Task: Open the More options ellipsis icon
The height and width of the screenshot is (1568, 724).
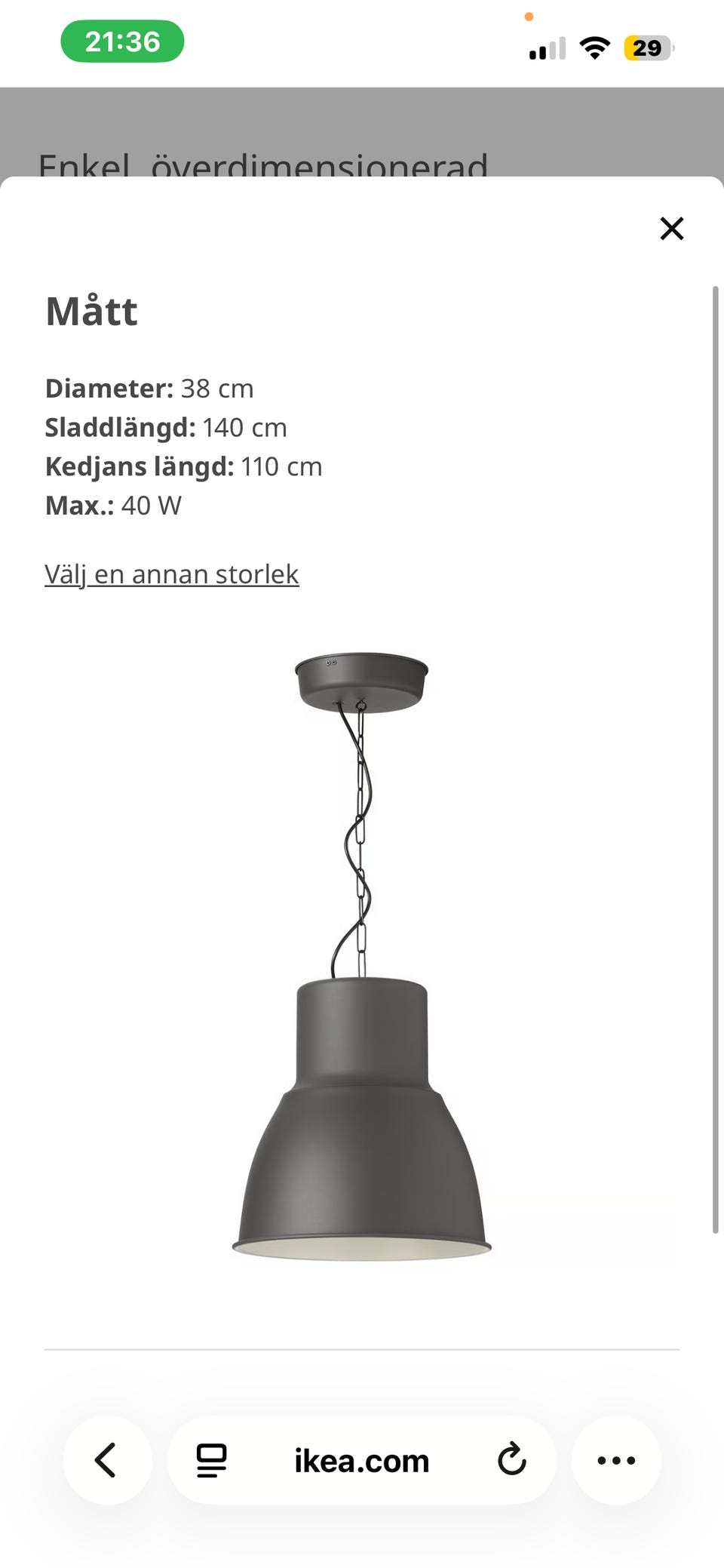Action: click(617, 1459)
